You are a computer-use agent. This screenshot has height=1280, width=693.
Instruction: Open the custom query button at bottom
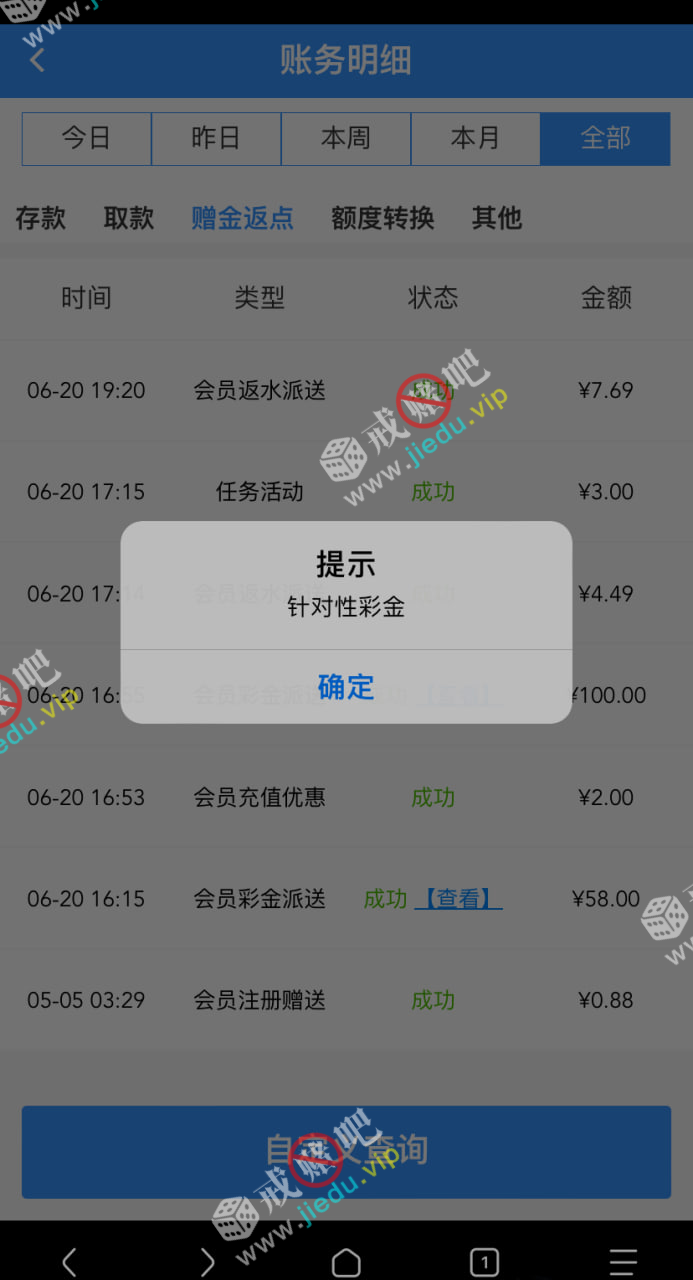click(x=346, y=1151)
